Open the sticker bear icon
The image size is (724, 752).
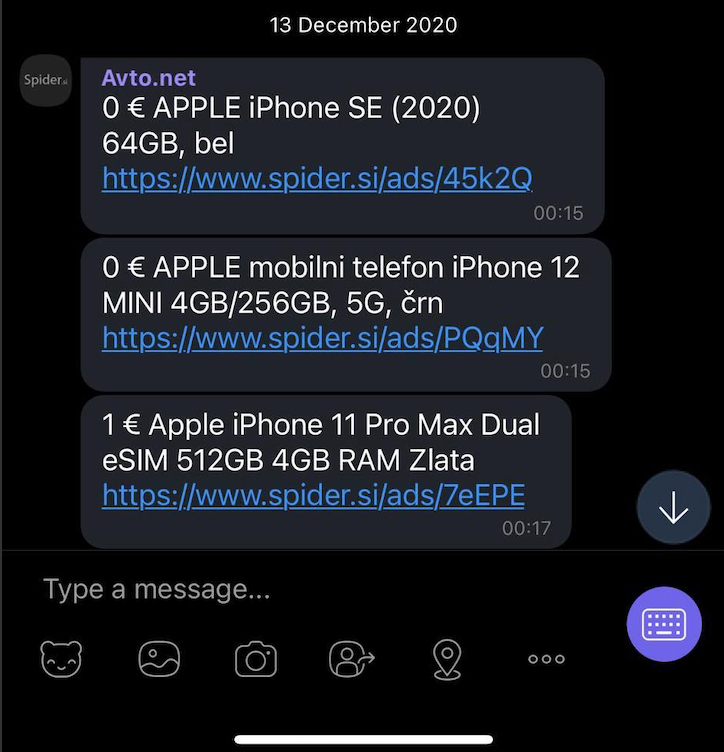click(61, 659)
